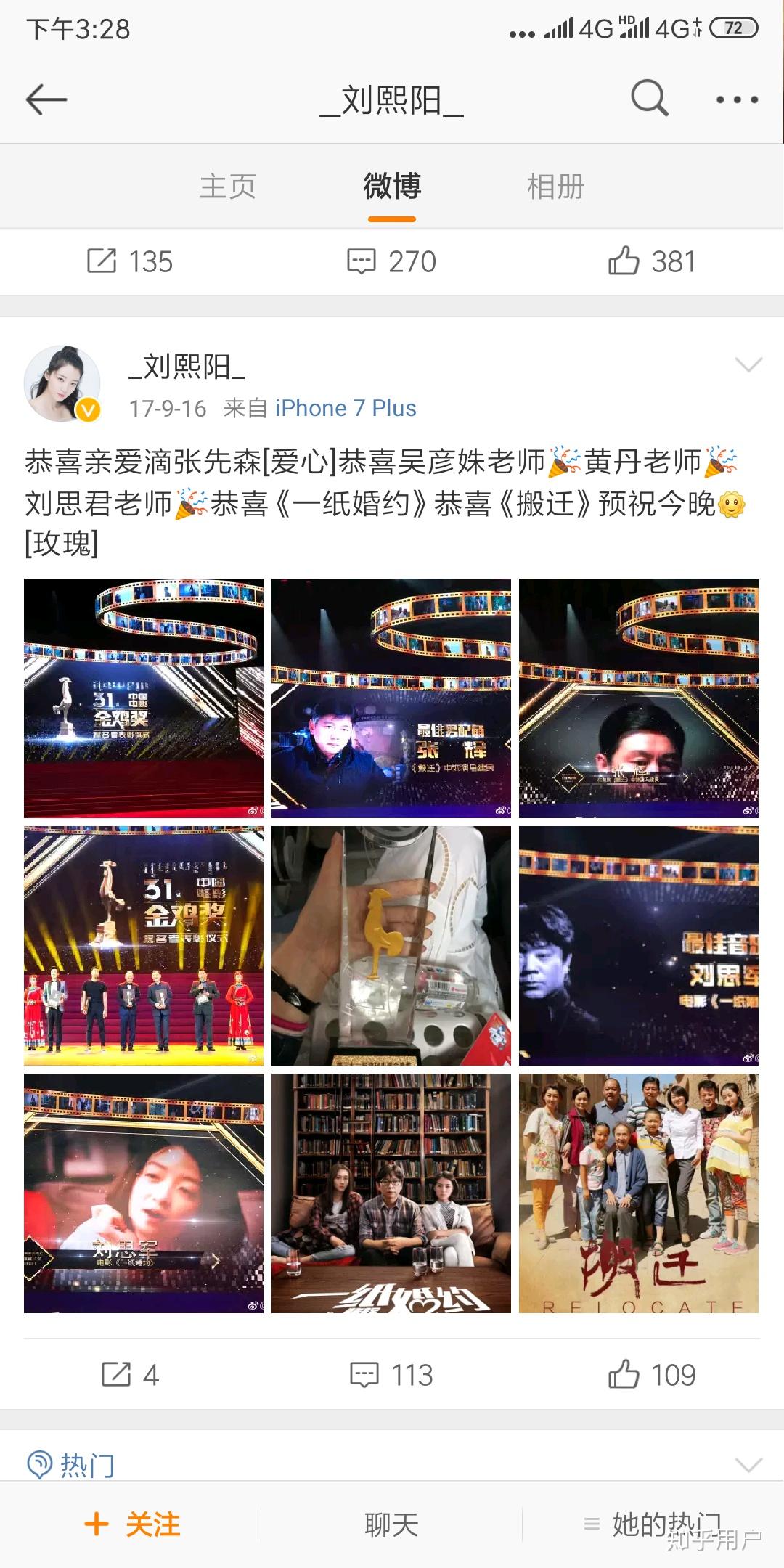
Task: Like the post with 109 likes
Action: 652,1374
